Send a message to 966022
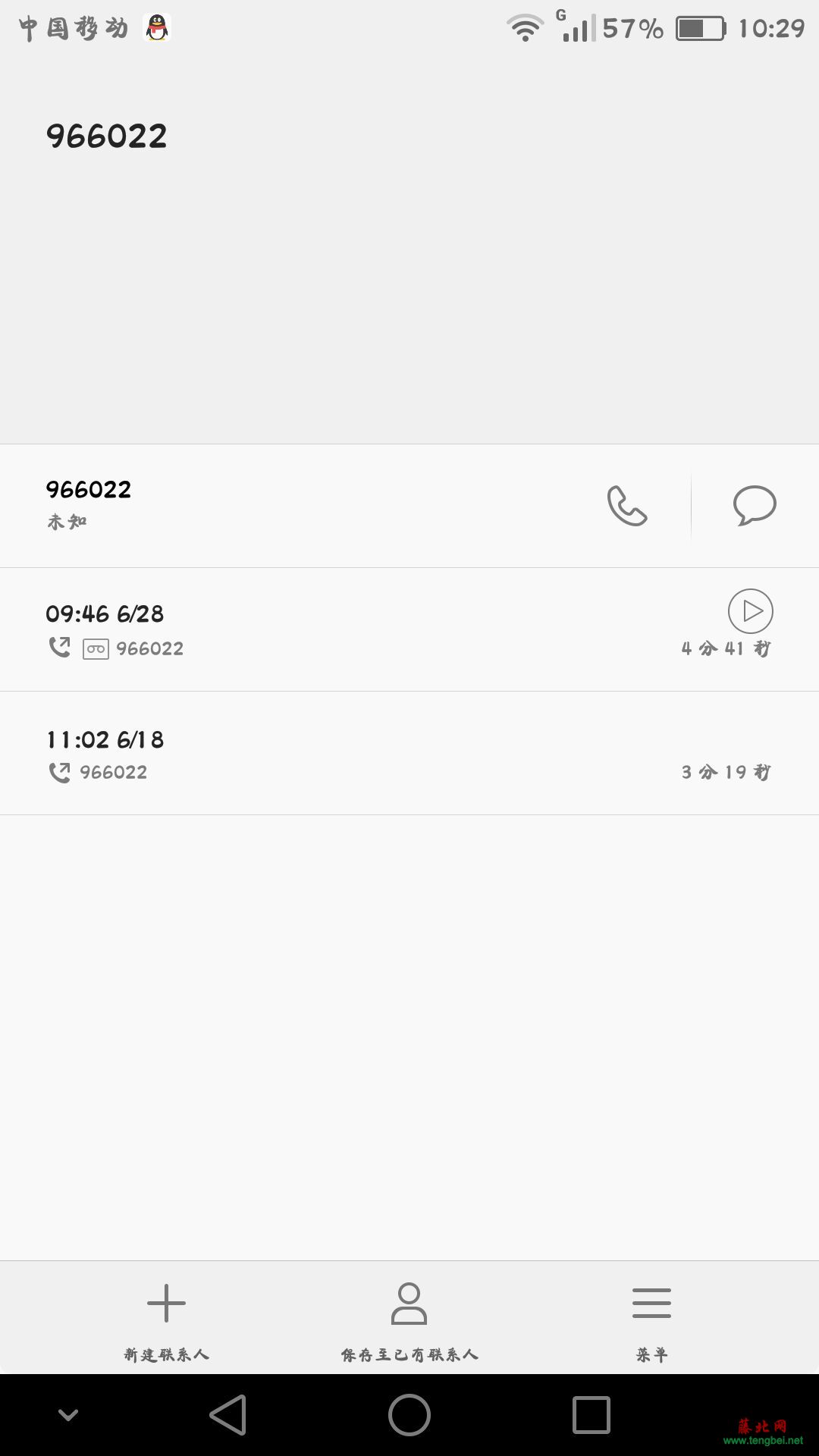This screenshot has width=819, height=1456. coord(755,506)
